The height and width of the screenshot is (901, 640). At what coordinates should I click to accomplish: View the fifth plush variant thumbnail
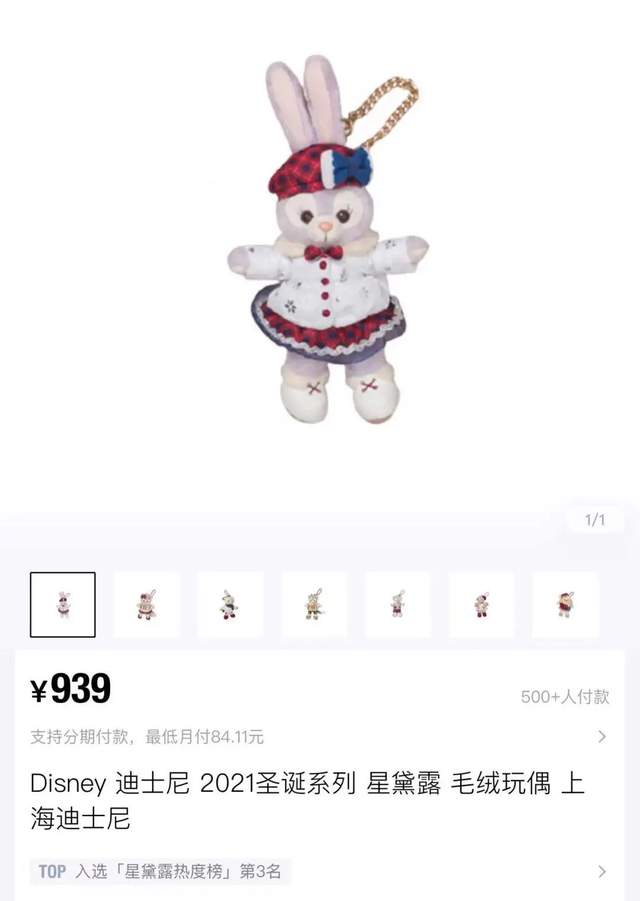pos(398,604)
